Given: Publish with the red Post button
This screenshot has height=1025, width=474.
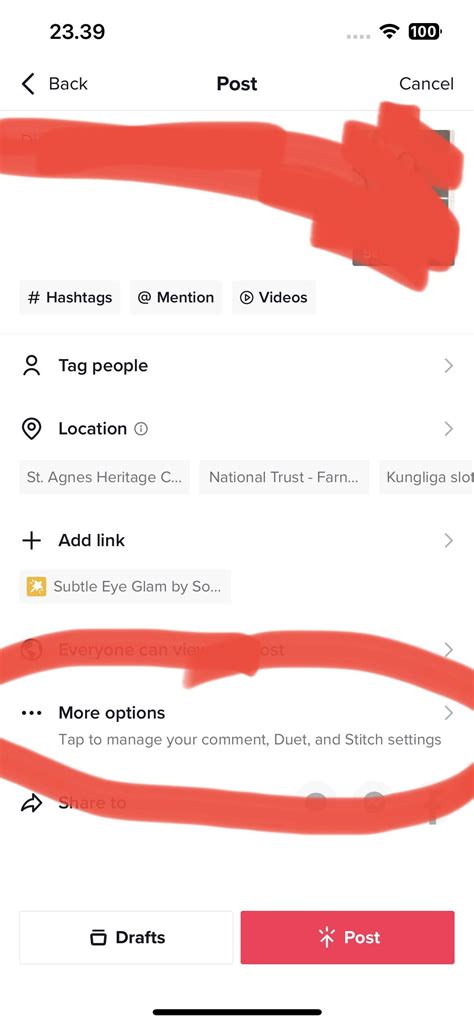Looking at the screenshot, I should 347,937.
